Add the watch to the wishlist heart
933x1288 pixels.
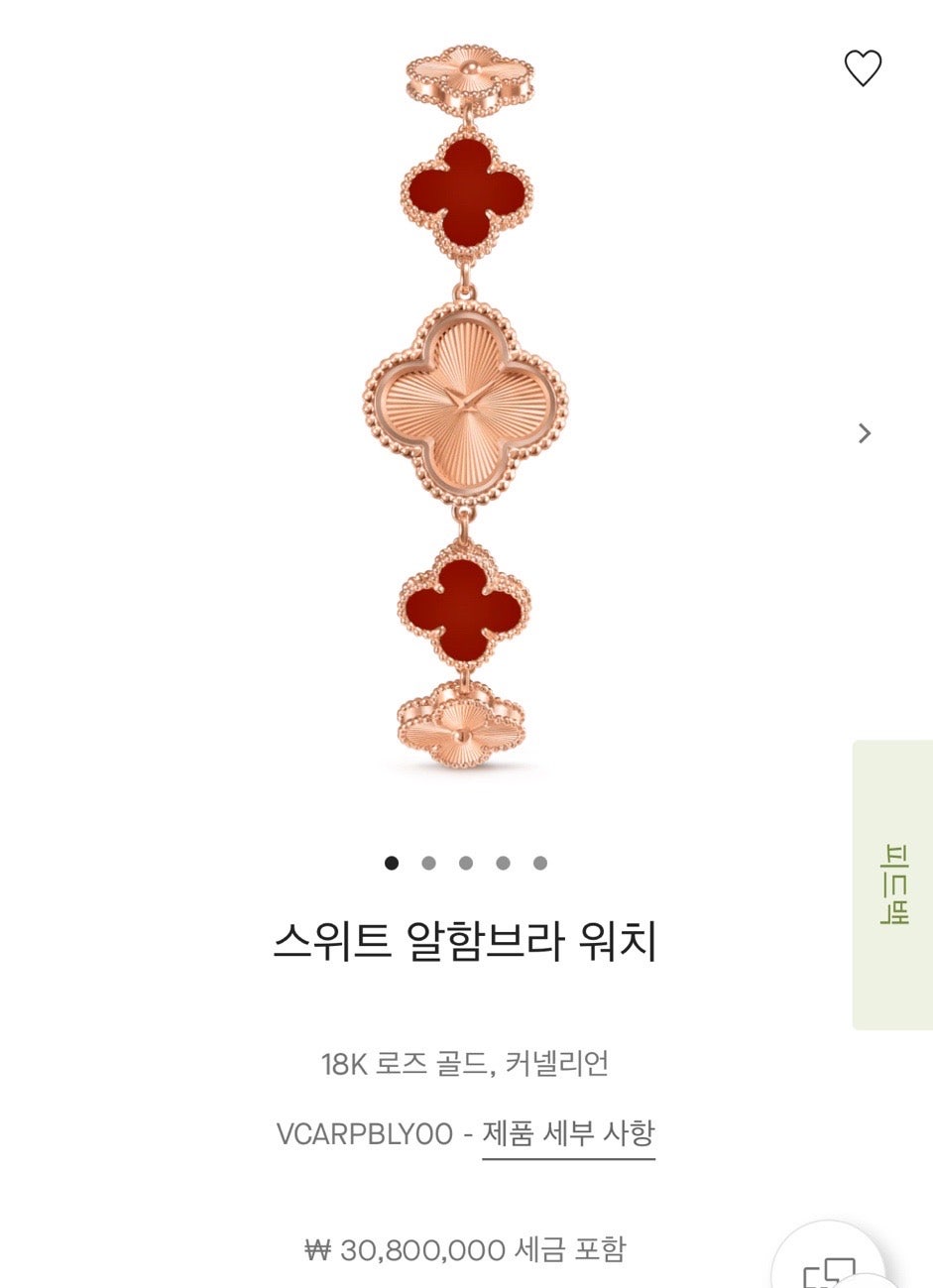(x=863, y=67)
